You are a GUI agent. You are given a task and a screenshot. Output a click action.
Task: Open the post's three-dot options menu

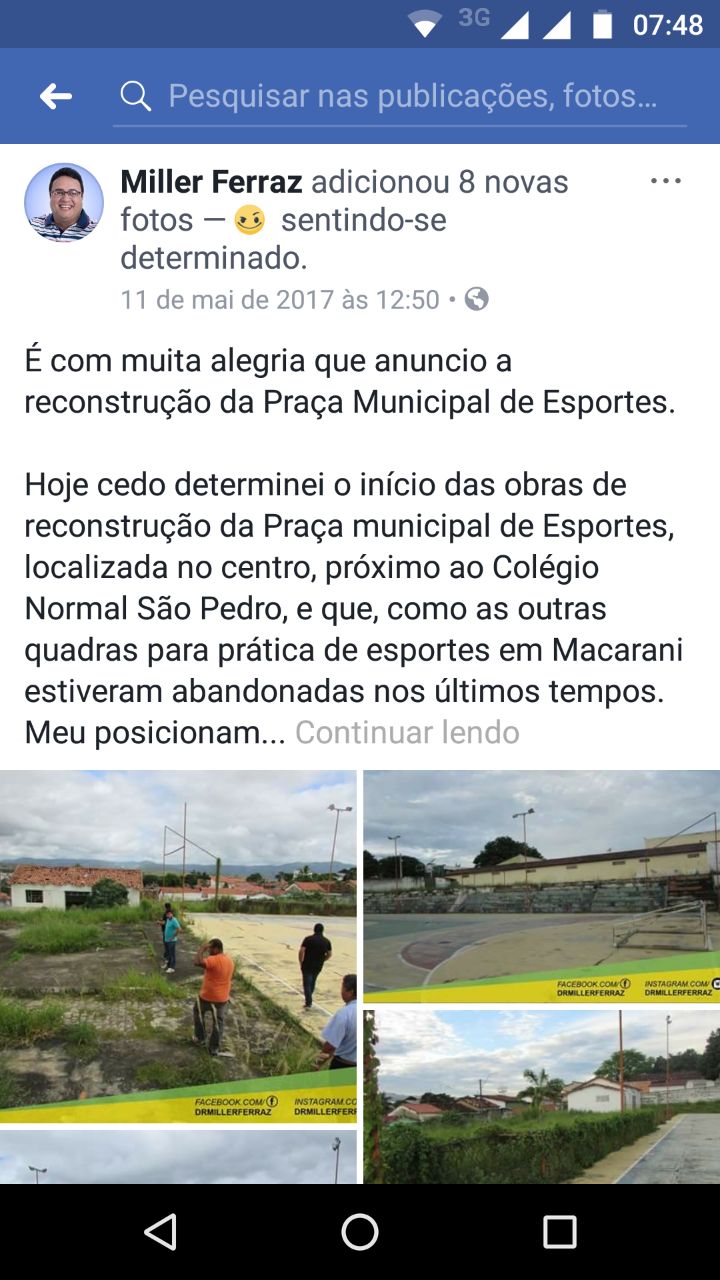665,182
